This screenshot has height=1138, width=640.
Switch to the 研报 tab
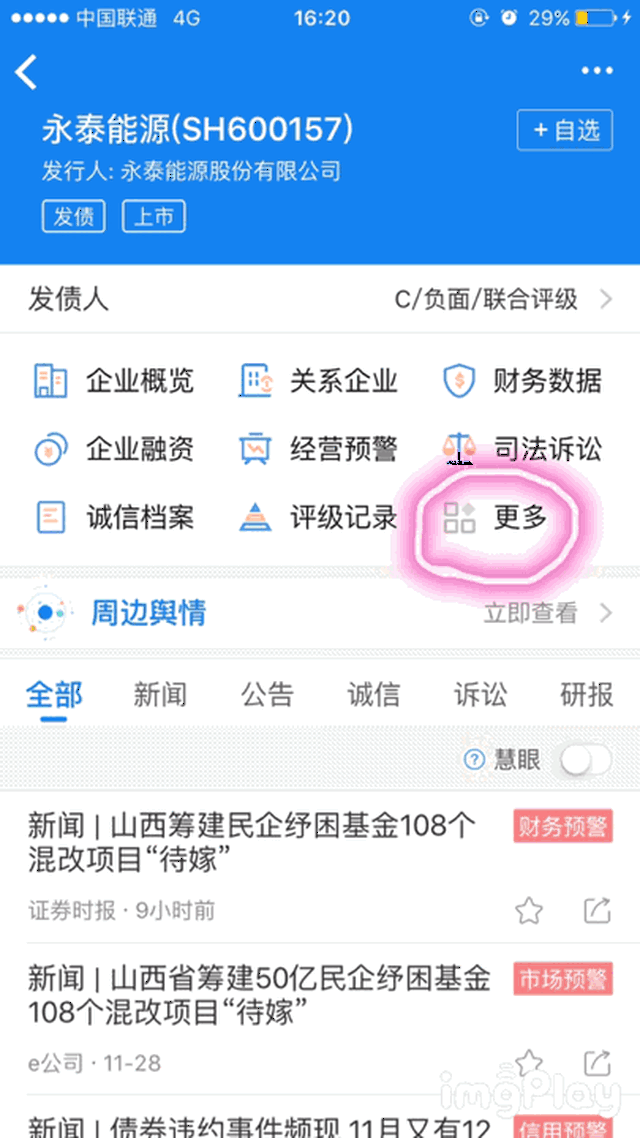point(587,694)
